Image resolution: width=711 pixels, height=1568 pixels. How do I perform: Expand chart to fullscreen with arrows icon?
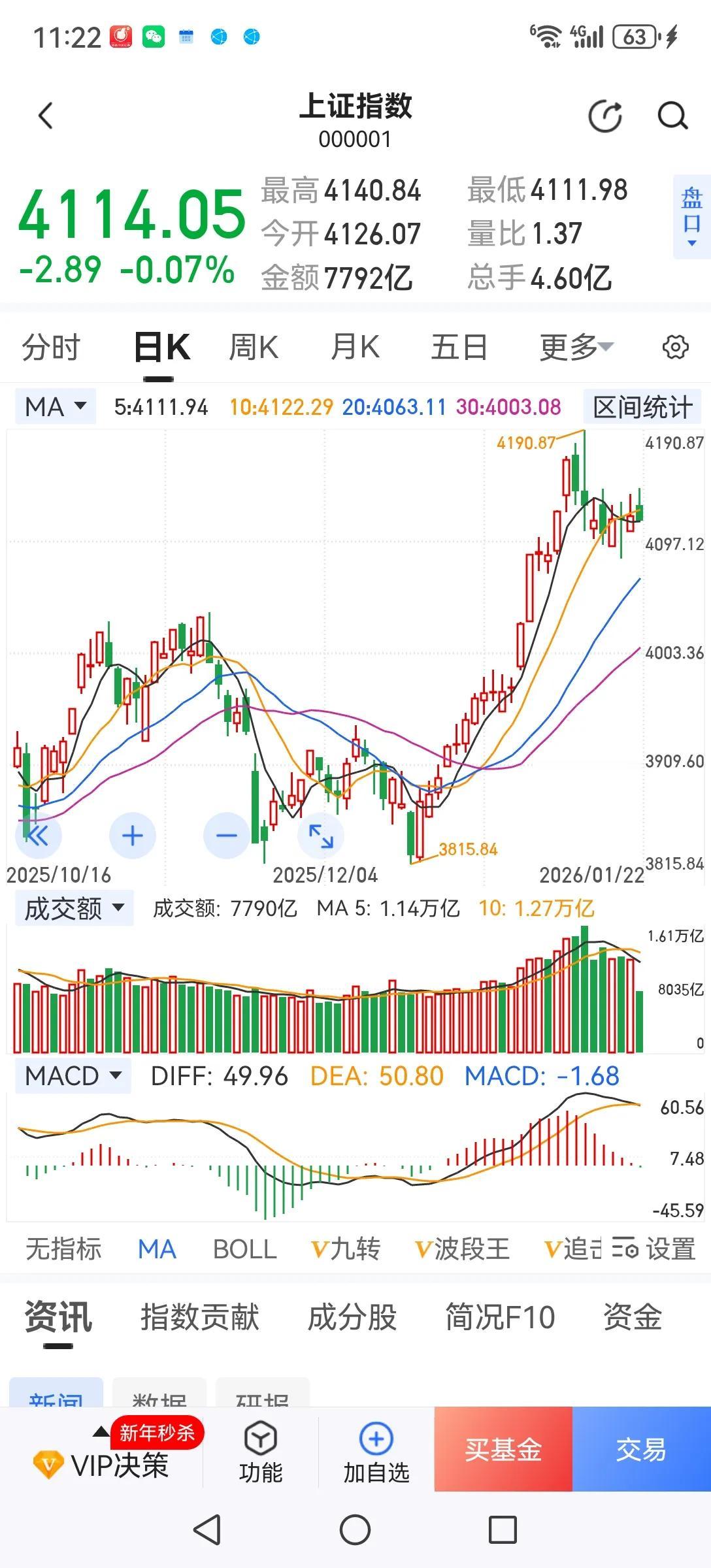coord(320,834)
